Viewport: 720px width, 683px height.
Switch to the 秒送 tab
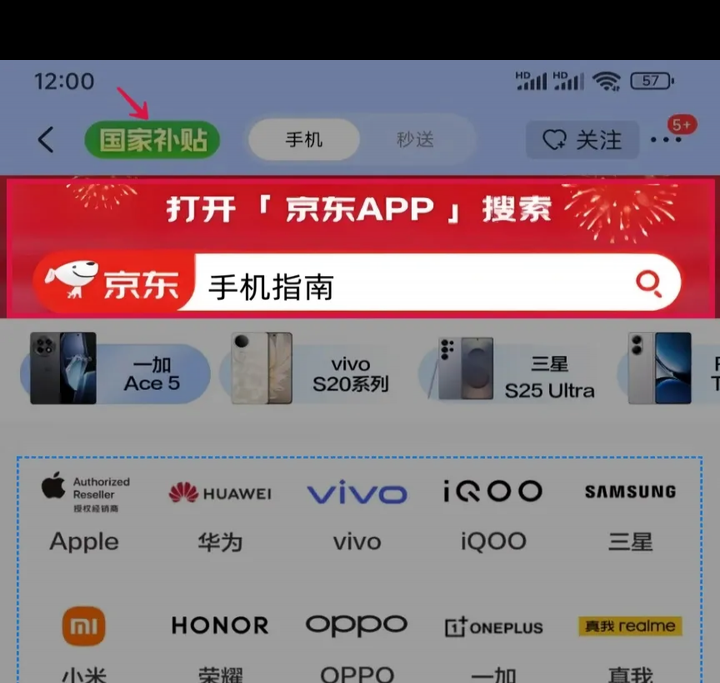[414, 140]
